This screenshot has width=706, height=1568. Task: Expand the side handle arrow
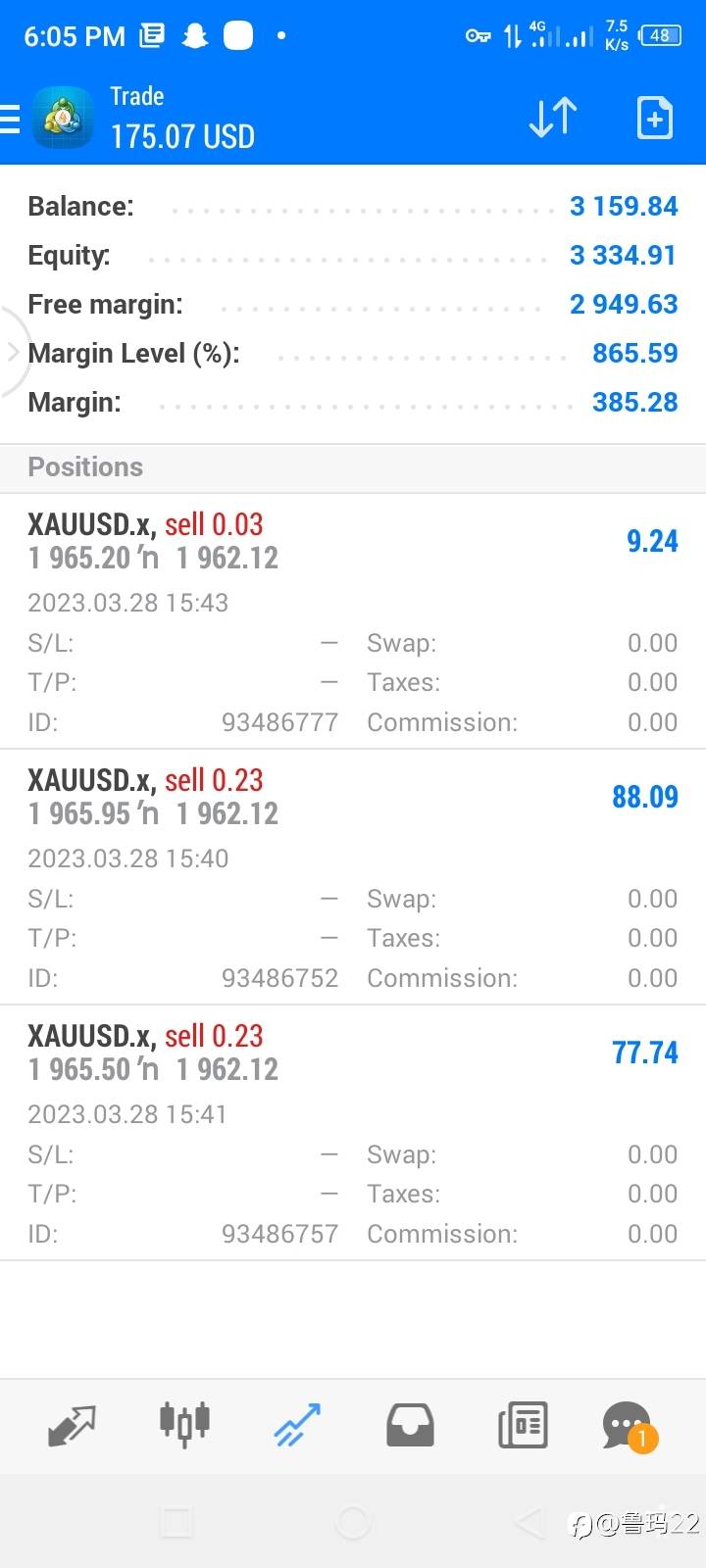pyautogui.click(x=13, y=352)
